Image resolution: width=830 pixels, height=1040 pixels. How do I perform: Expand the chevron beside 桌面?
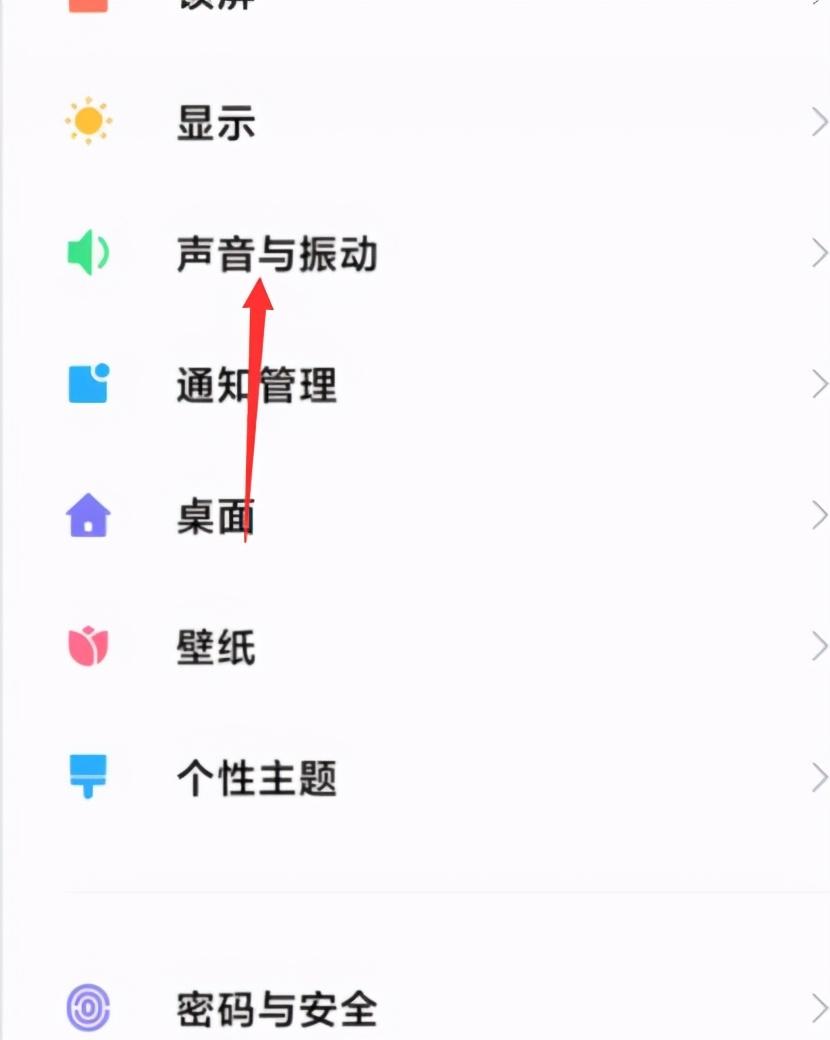pos(818,515)
